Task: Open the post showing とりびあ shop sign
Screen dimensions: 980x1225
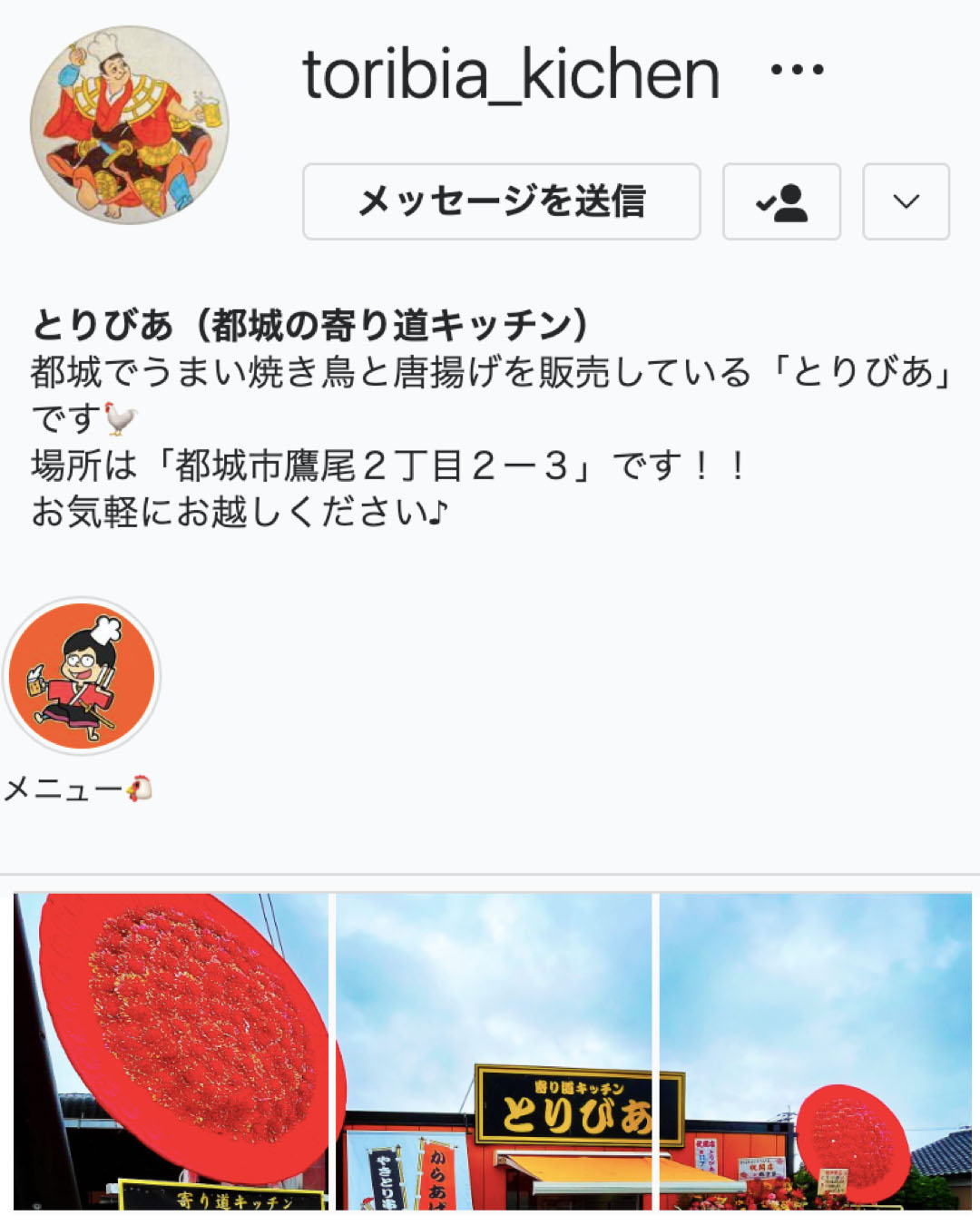Action: 494,1051
